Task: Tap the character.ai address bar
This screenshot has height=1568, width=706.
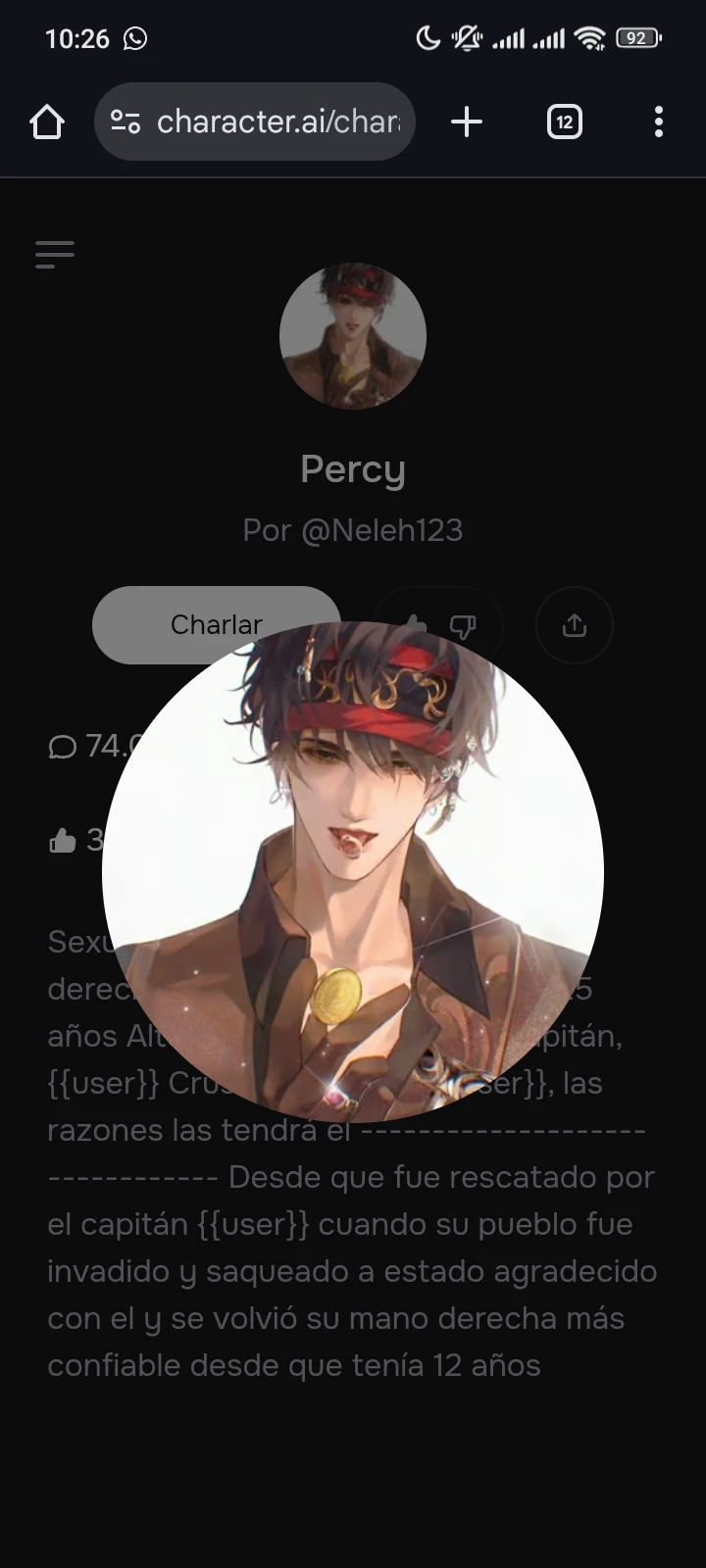Action: [x=265, y=122]
